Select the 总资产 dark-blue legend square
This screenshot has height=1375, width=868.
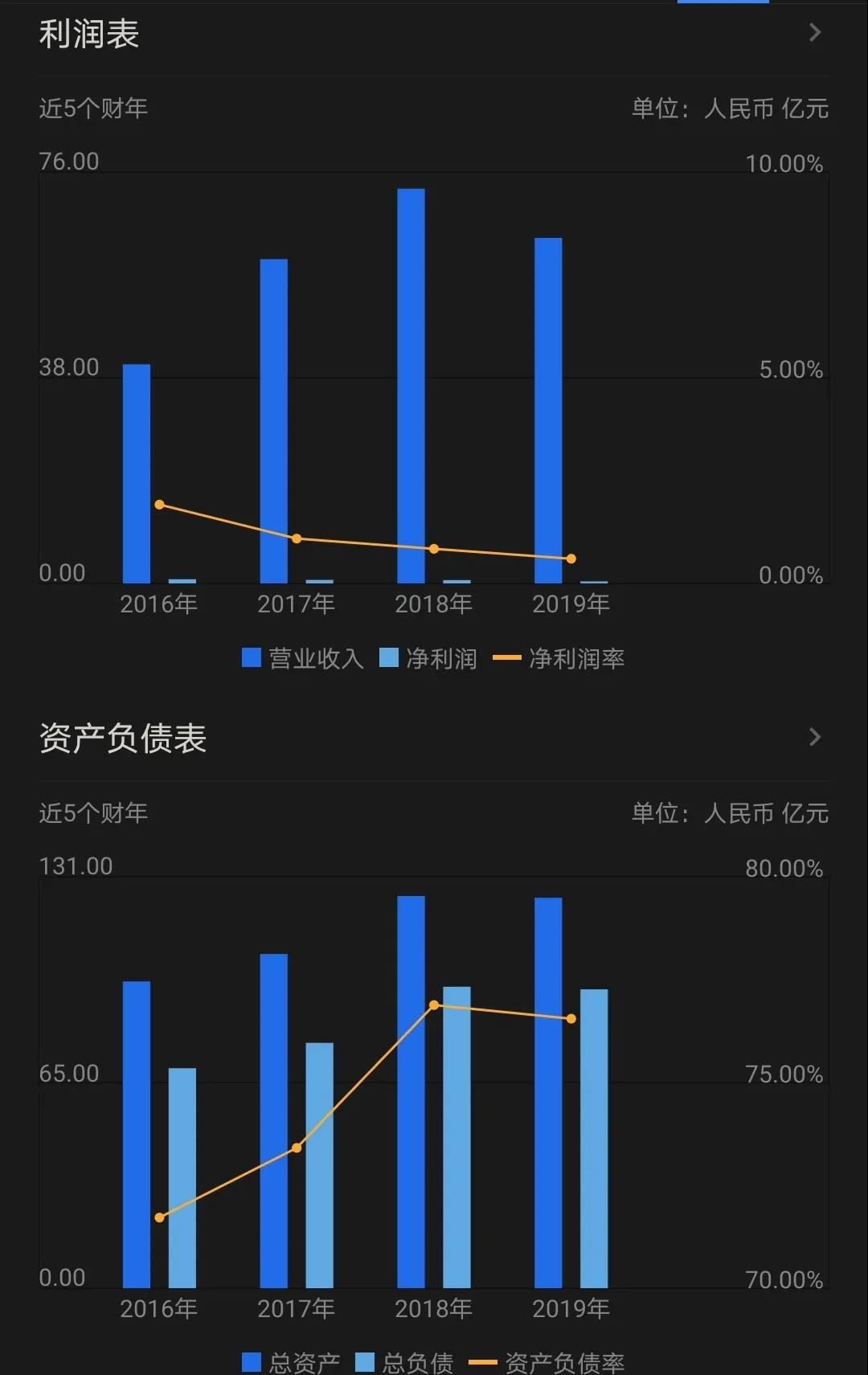[x=251, y=1361]
